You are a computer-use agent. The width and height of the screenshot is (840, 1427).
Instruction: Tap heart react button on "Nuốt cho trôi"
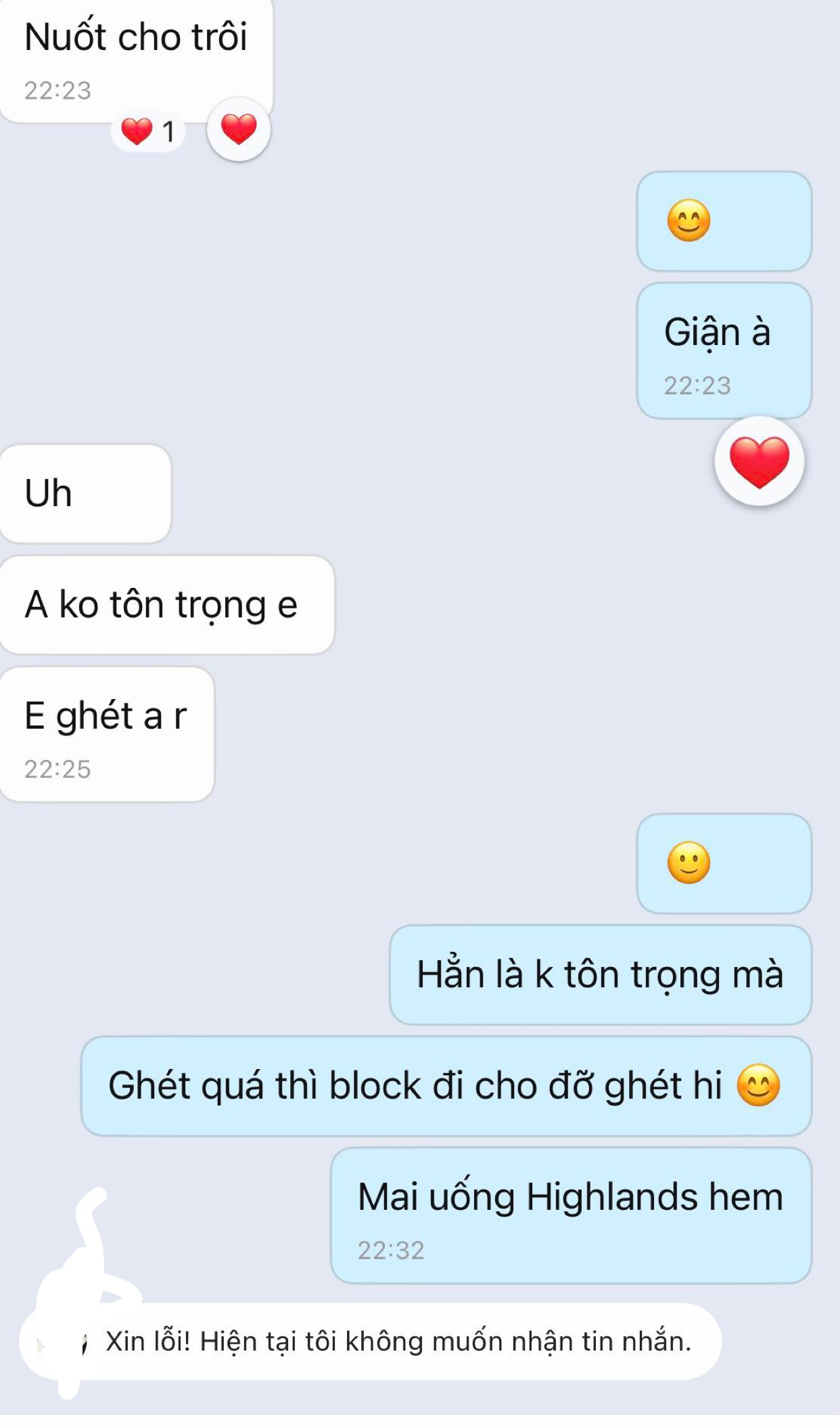point(239,129)
